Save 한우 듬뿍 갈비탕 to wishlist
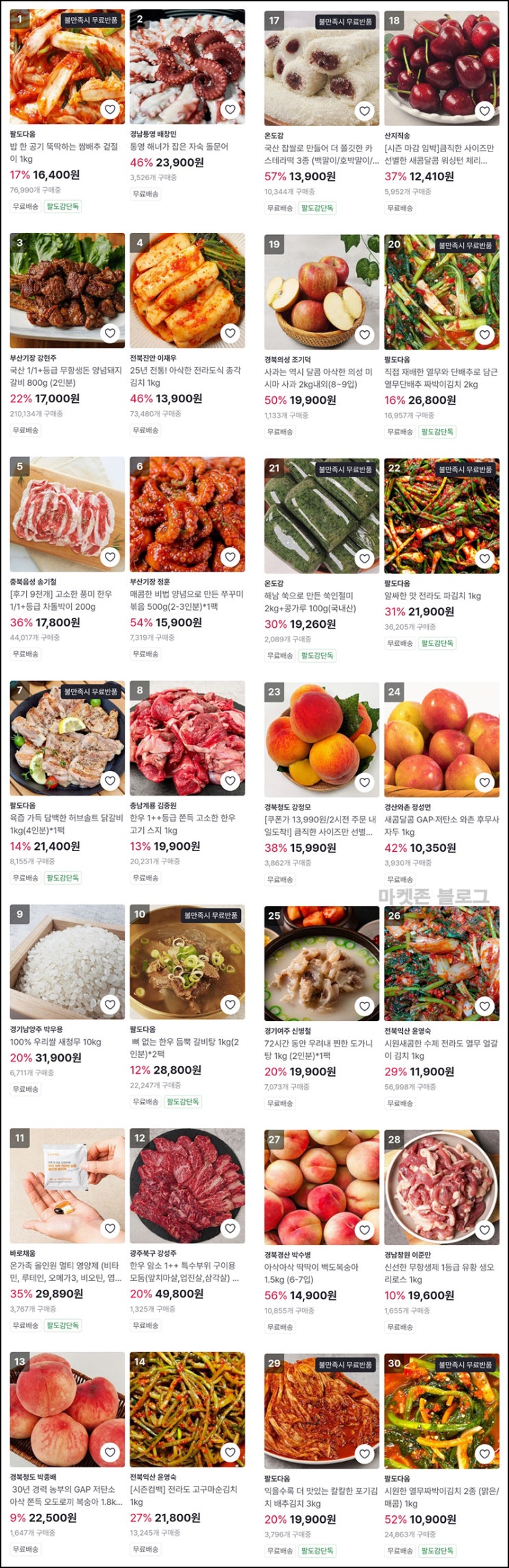 click(230, 1005)
